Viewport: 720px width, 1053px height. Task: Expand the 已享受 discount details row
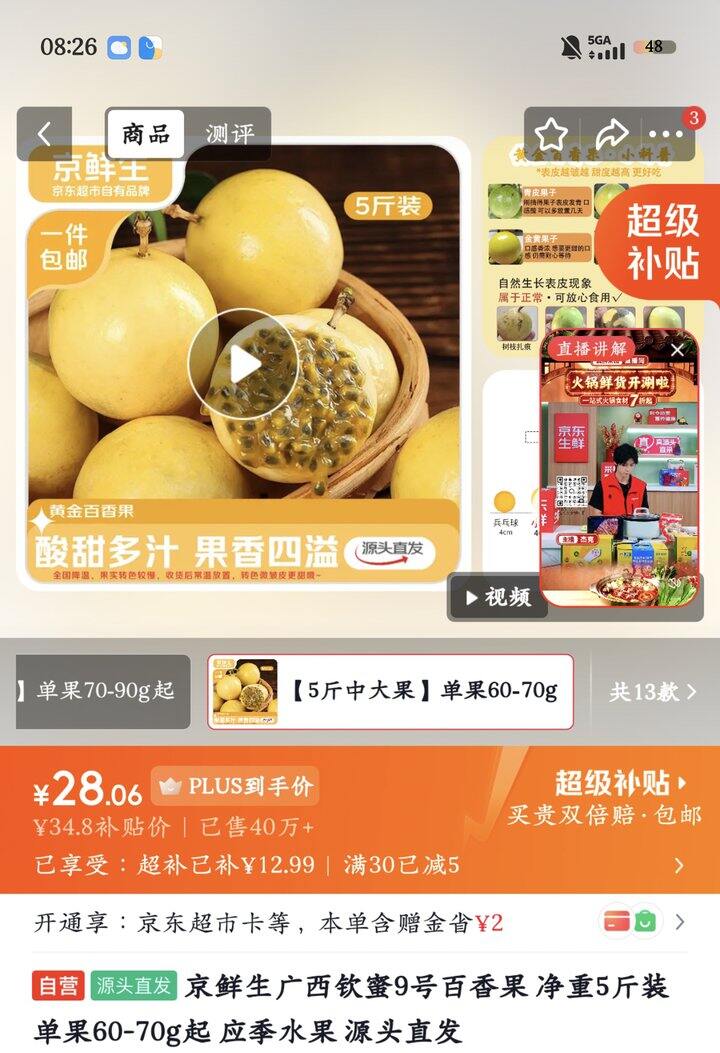[x=360, y=864]
